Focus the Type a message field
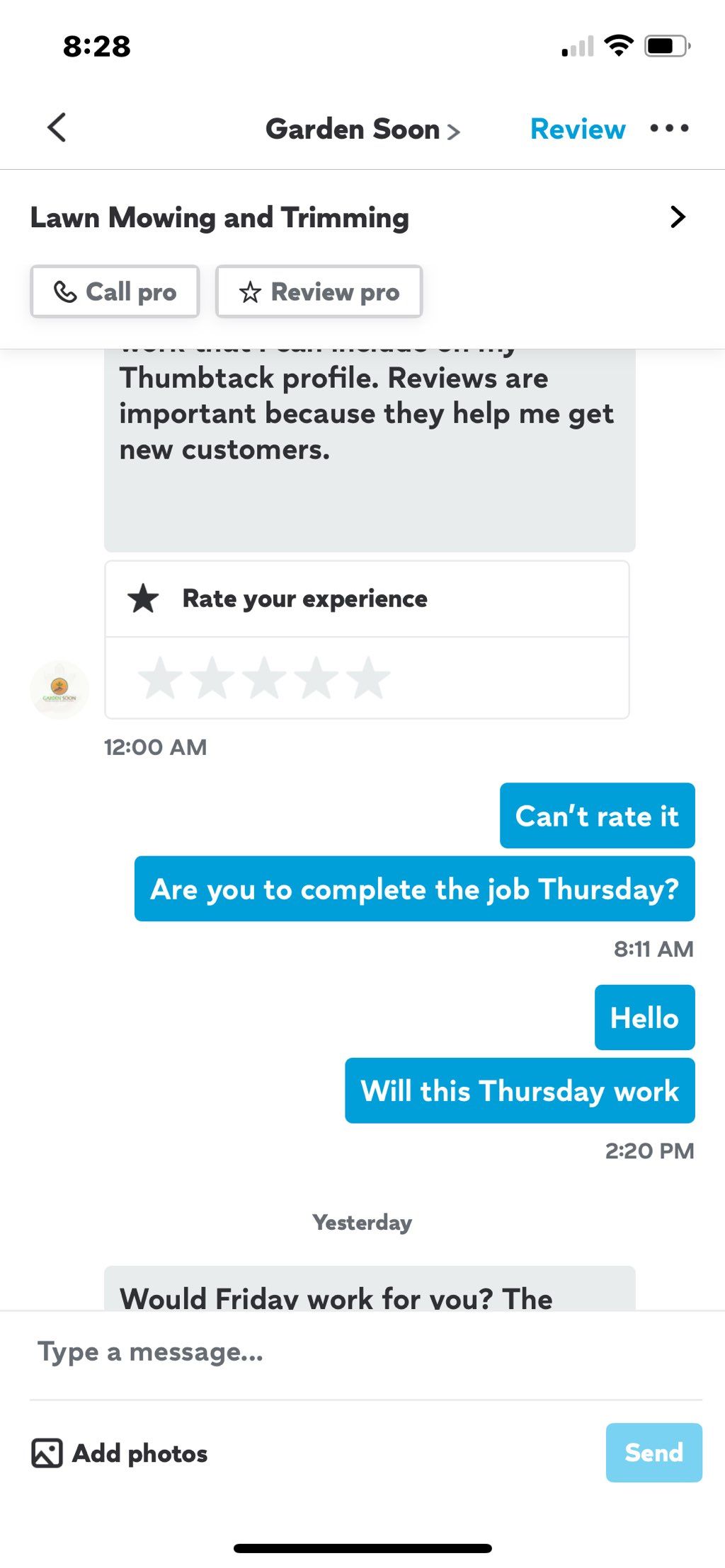The height and width of the screenshot is (1568, 725). (x=361, y=1352)
